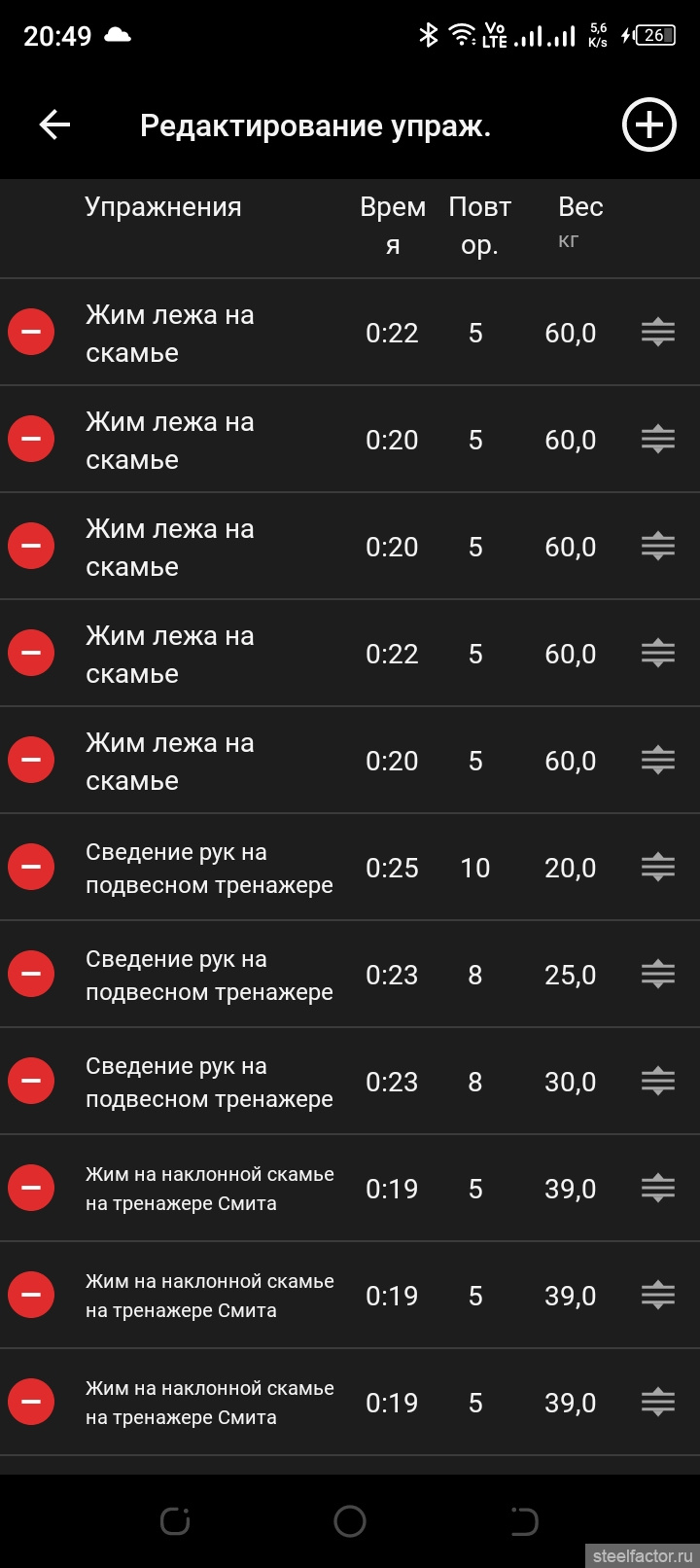Viewport: 700px width, 1568px height.
Task: Tap the reorder handle on the 20,0 kg row
Action: 658,867
